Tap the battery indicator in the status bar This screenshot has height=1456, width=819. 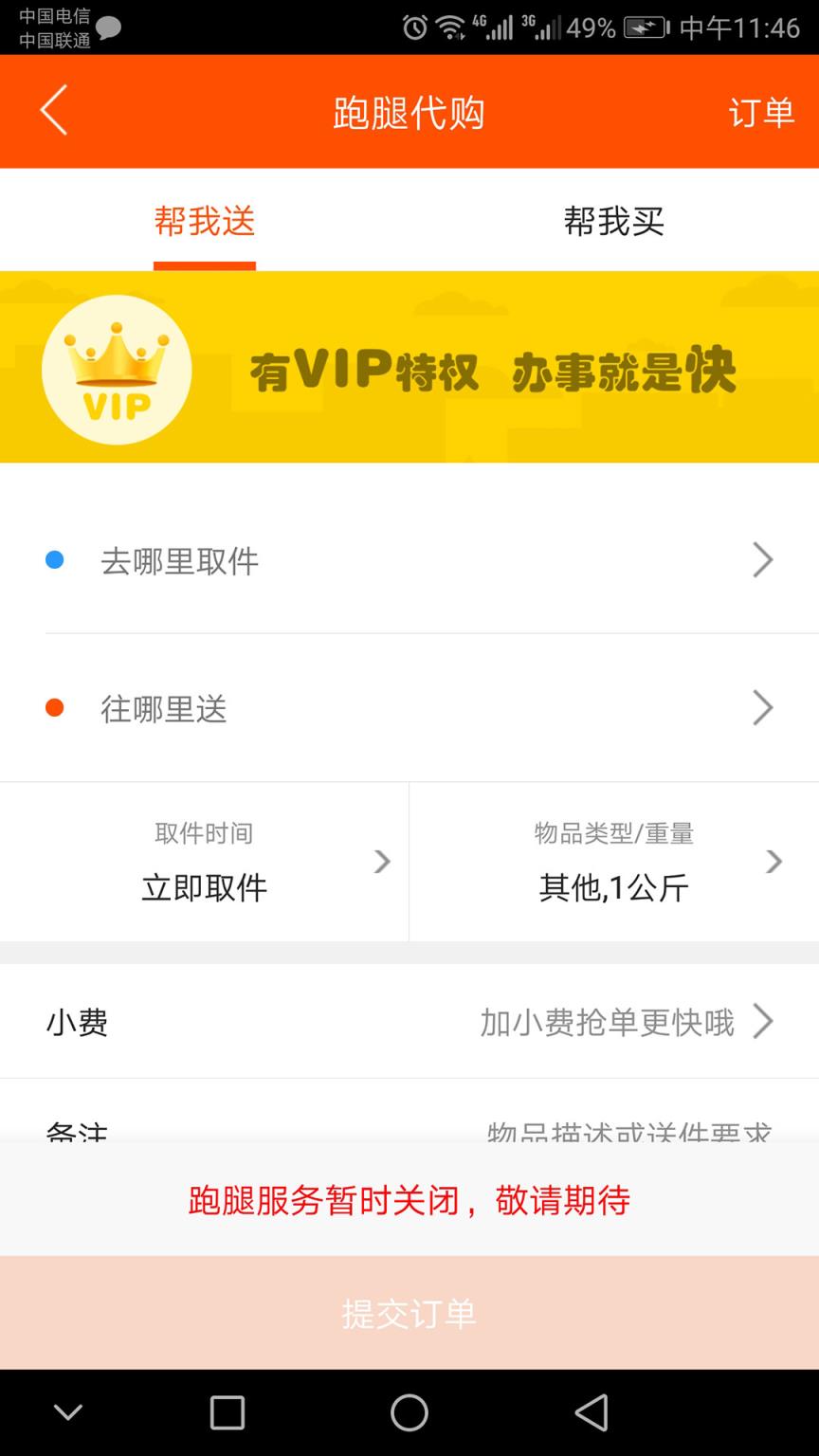tap(646, 26)
